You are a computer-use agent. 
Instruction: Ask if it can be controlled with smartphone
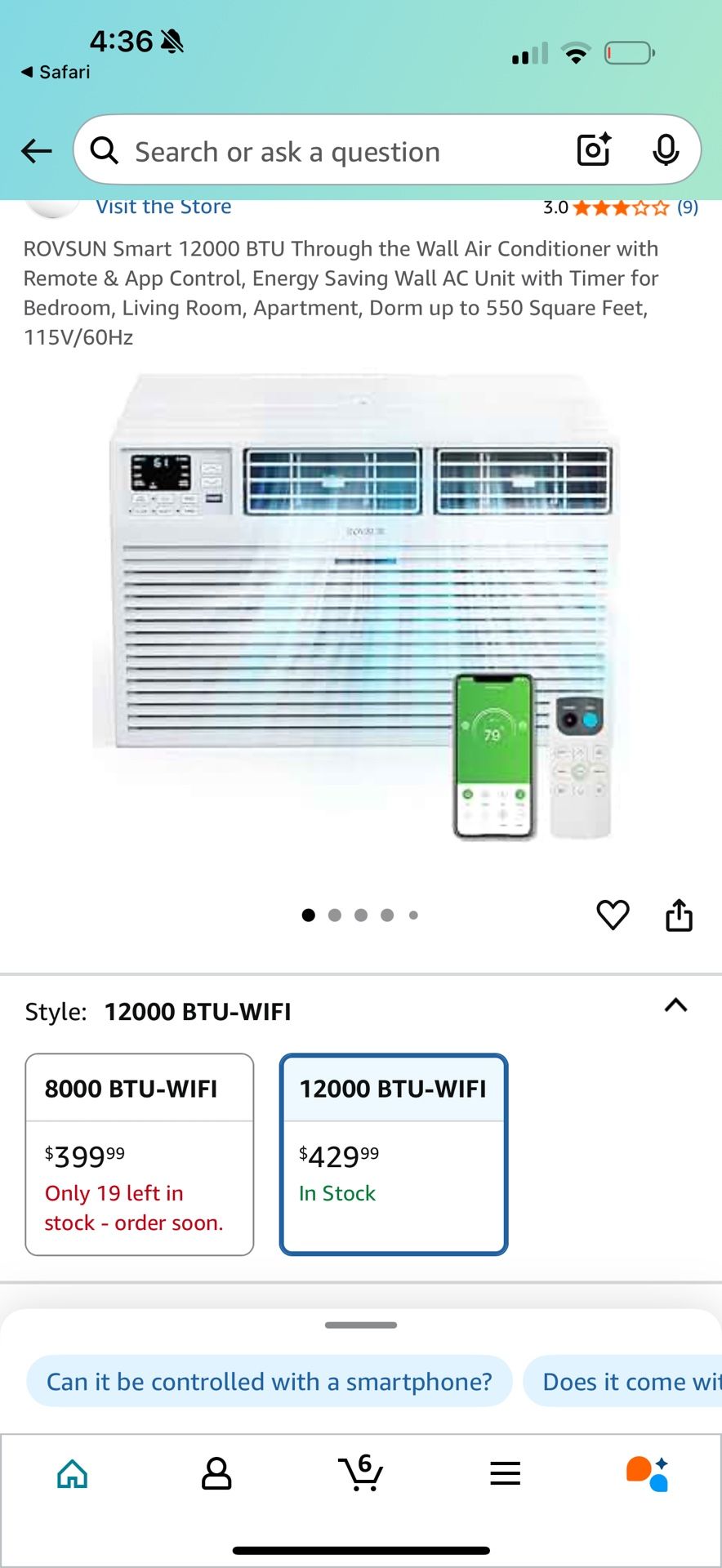[x=270, y=1381]
